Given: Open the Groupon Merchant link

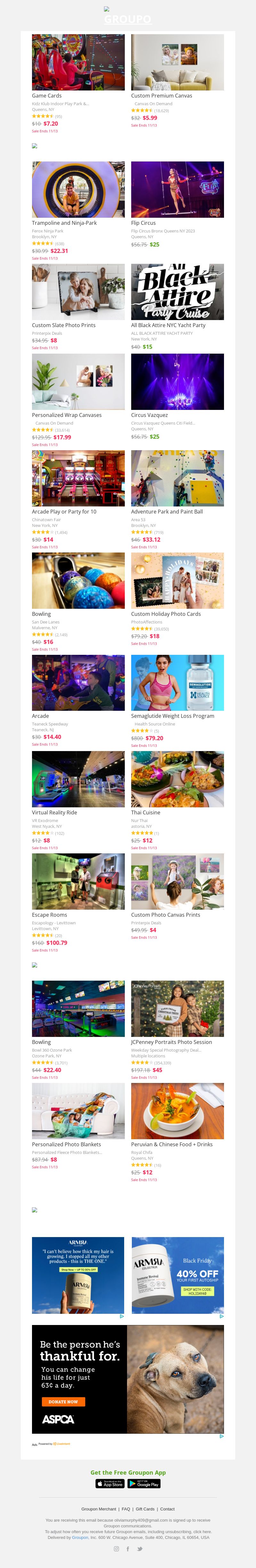Looking at the screenshot, I should (x=99, y=1509).
